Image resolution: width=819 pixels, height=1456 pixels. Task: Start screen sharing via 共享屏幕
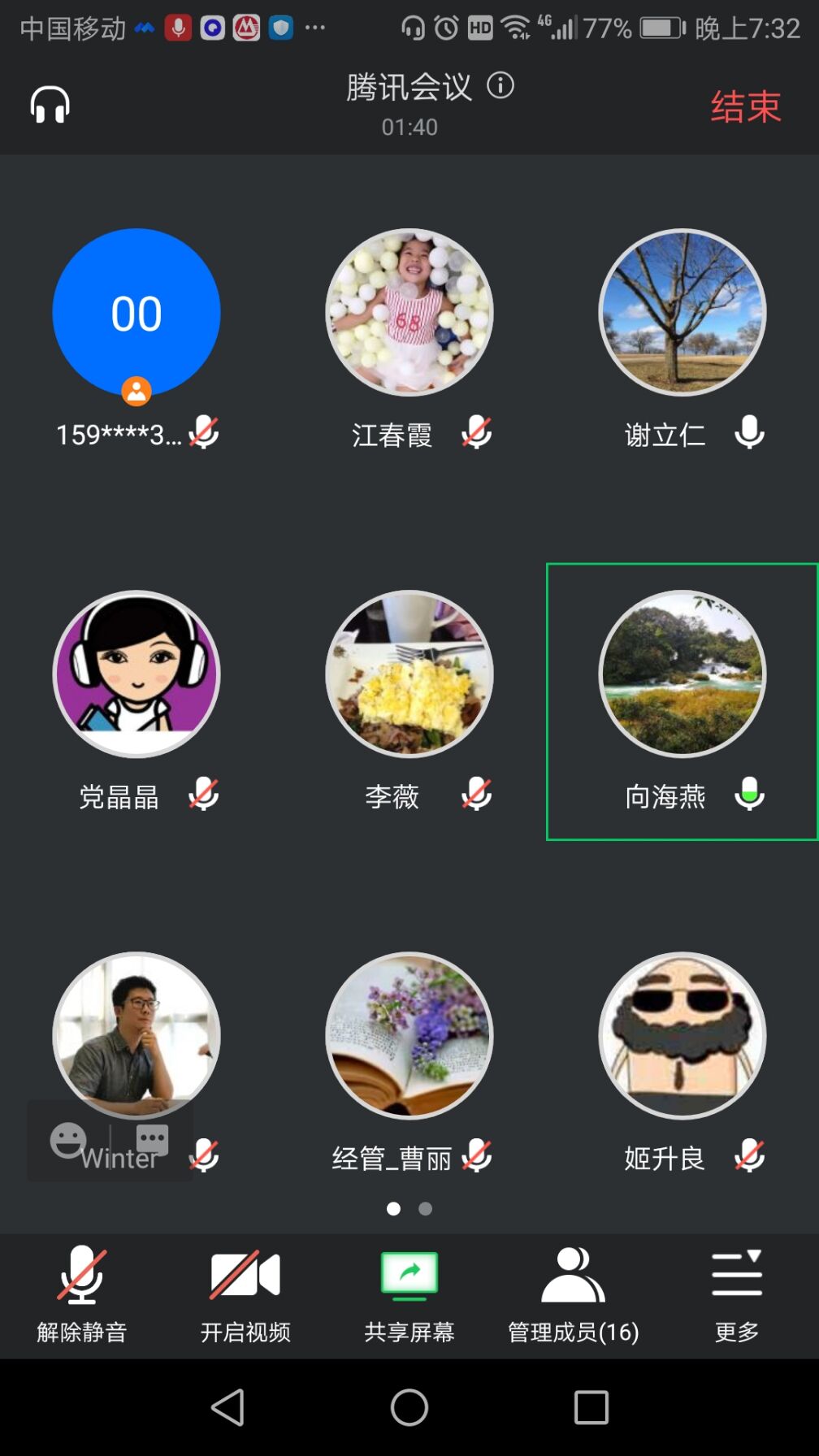pos(409,1292)
